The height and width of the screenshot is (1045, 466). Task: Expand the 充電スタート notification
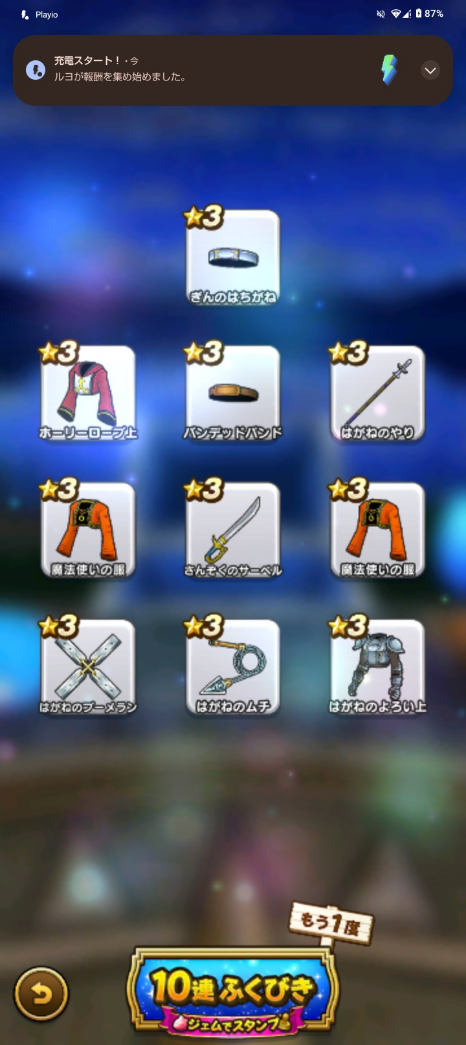[430, 70]
